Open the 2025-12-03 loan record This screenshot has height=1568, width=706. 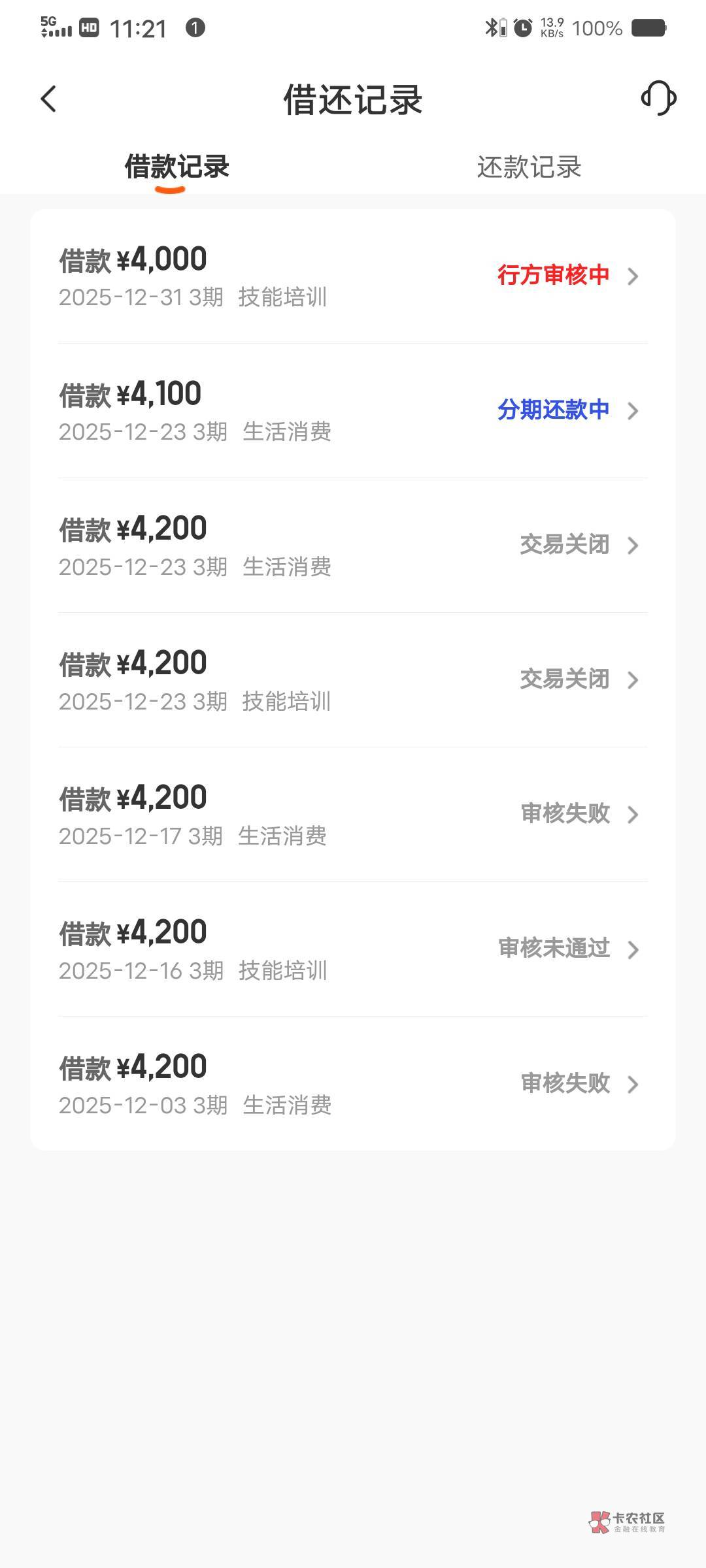click(x=353, y=1084)
